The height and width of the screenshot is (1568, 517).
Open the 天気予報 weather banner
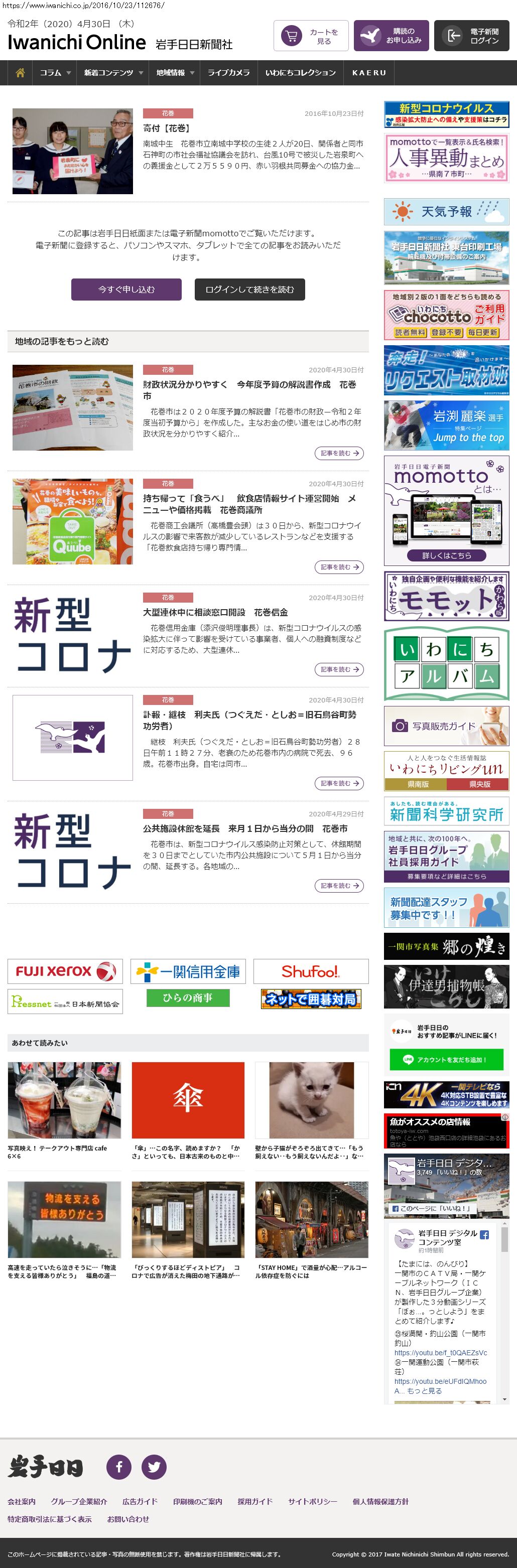tap(446, 212)
